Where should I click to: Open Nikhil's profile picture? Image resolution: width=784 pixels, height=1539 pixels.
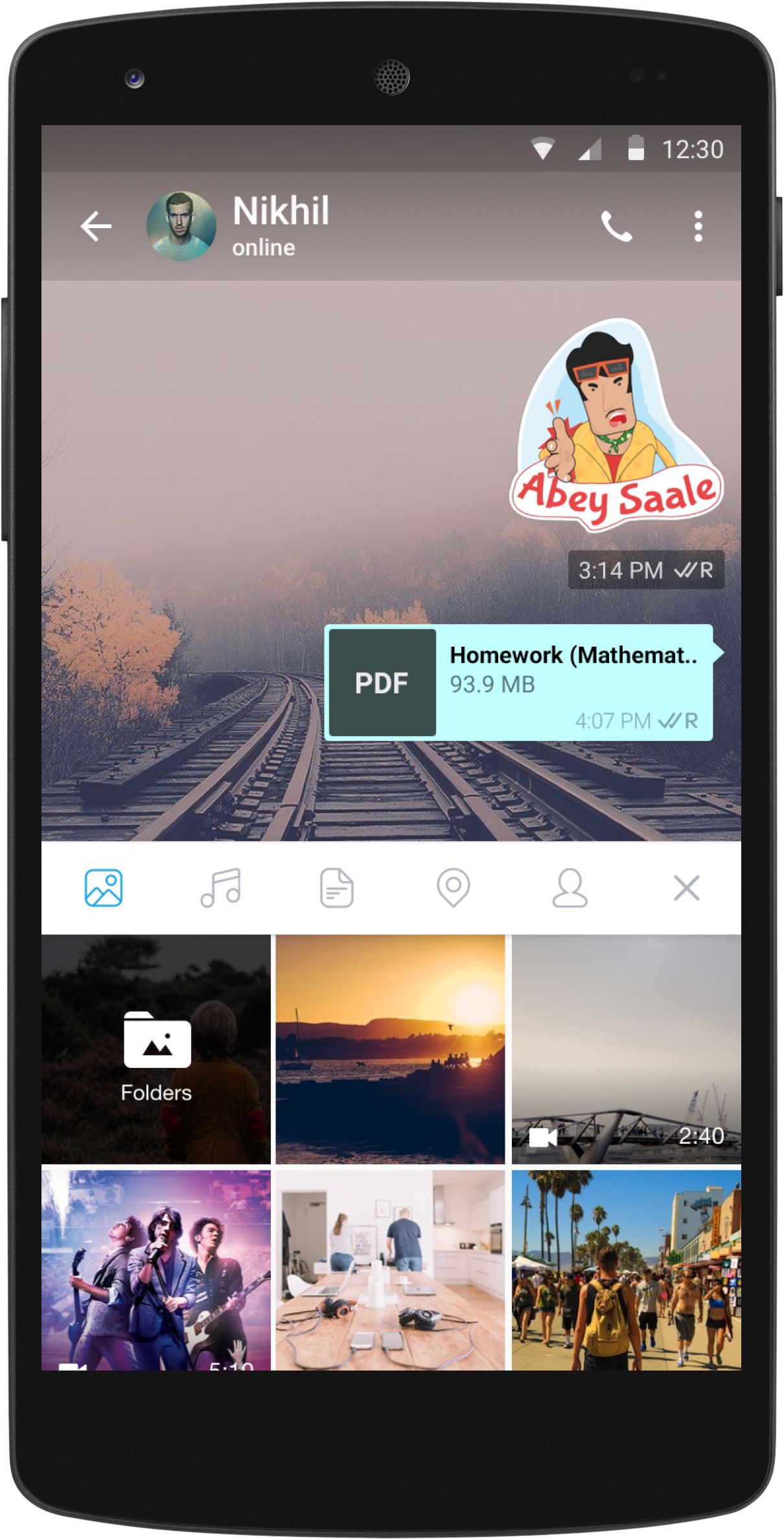(181, 226)
